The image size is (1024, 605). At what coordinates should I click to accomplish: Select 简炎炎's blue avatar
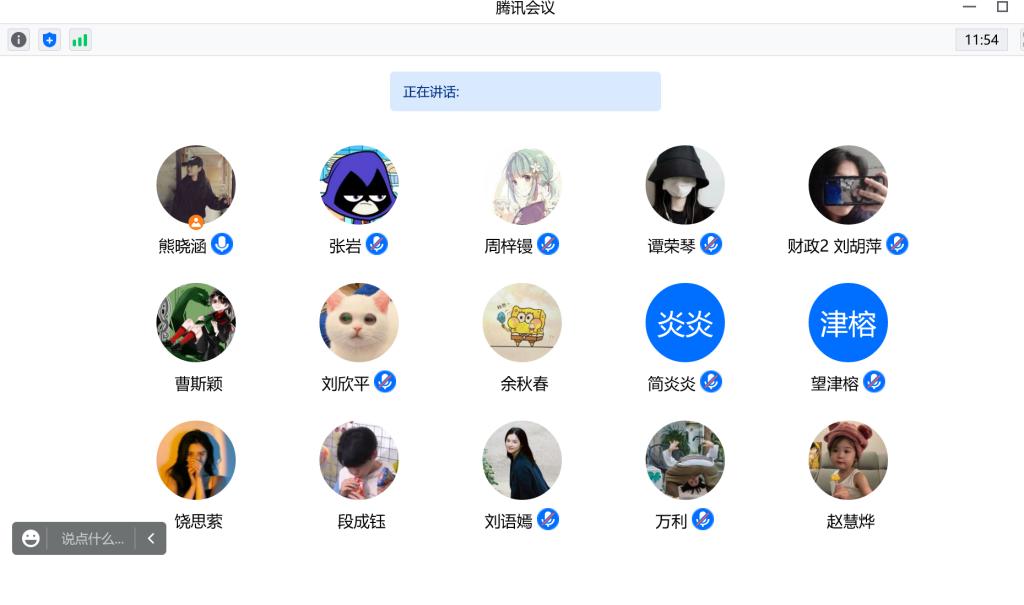[685, 322]
